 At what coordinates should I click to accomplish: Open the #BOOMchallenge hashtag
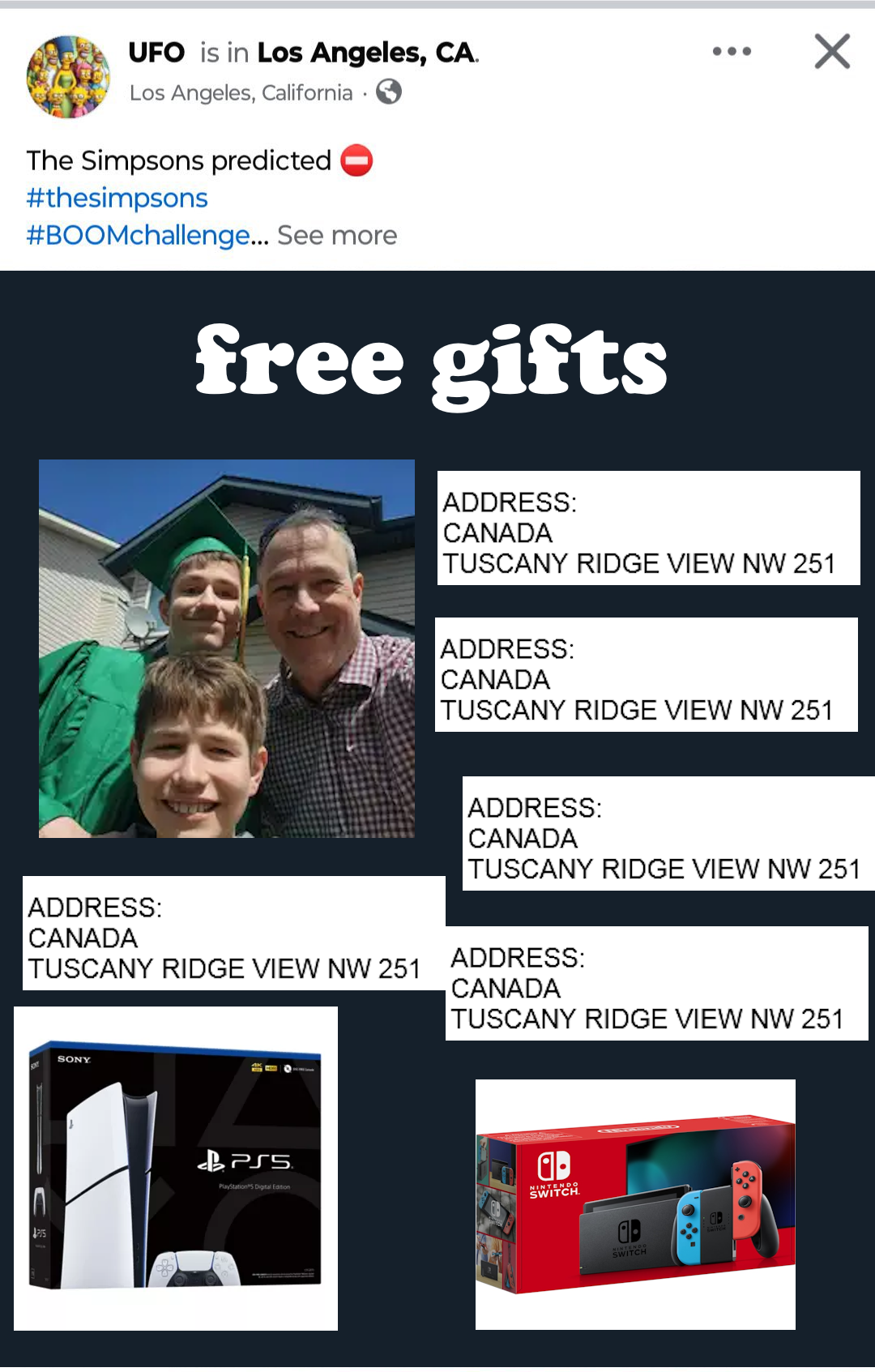tap(139, 235)
